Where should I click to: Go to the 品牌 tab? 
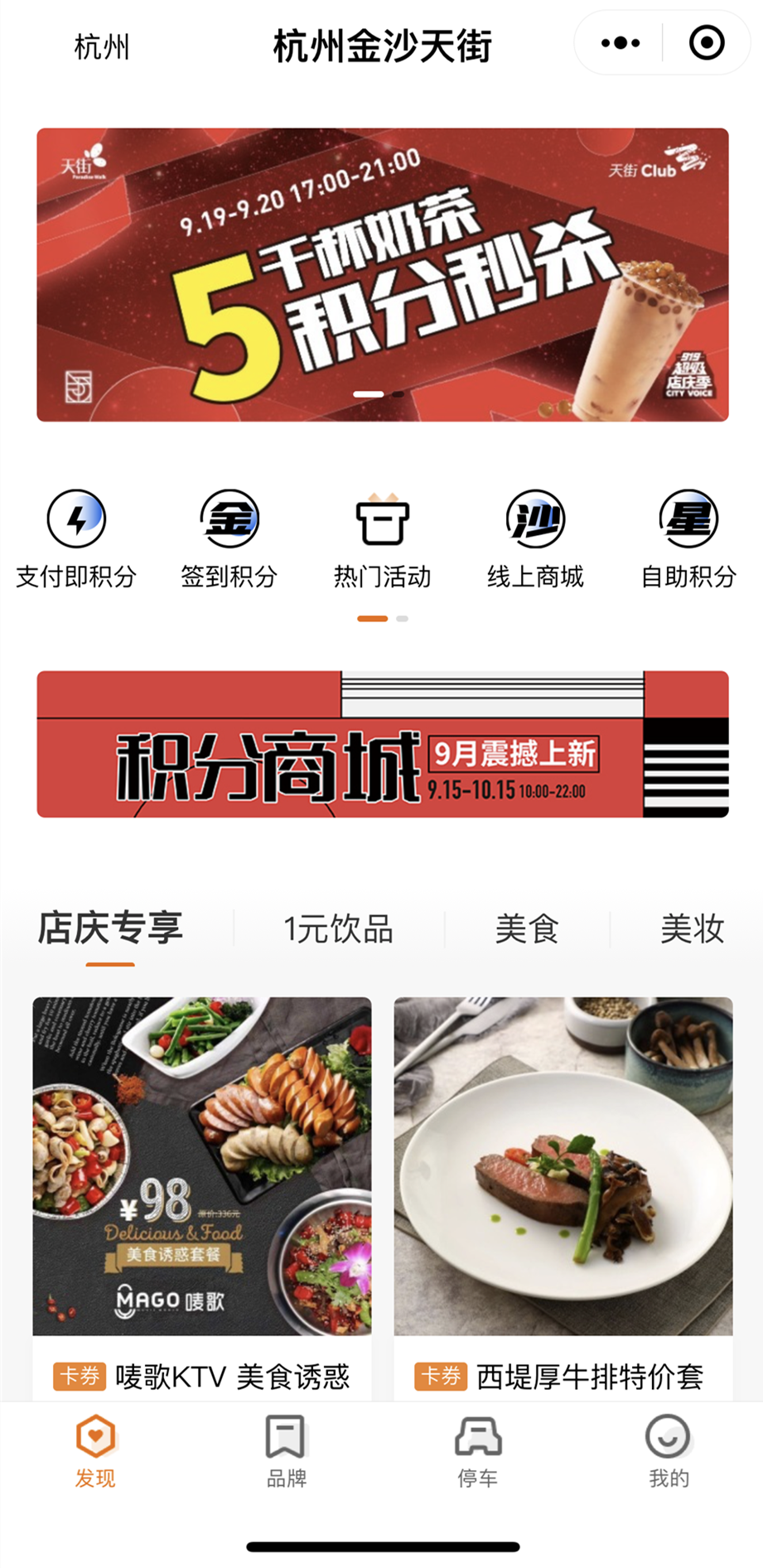click(286, 1451)
